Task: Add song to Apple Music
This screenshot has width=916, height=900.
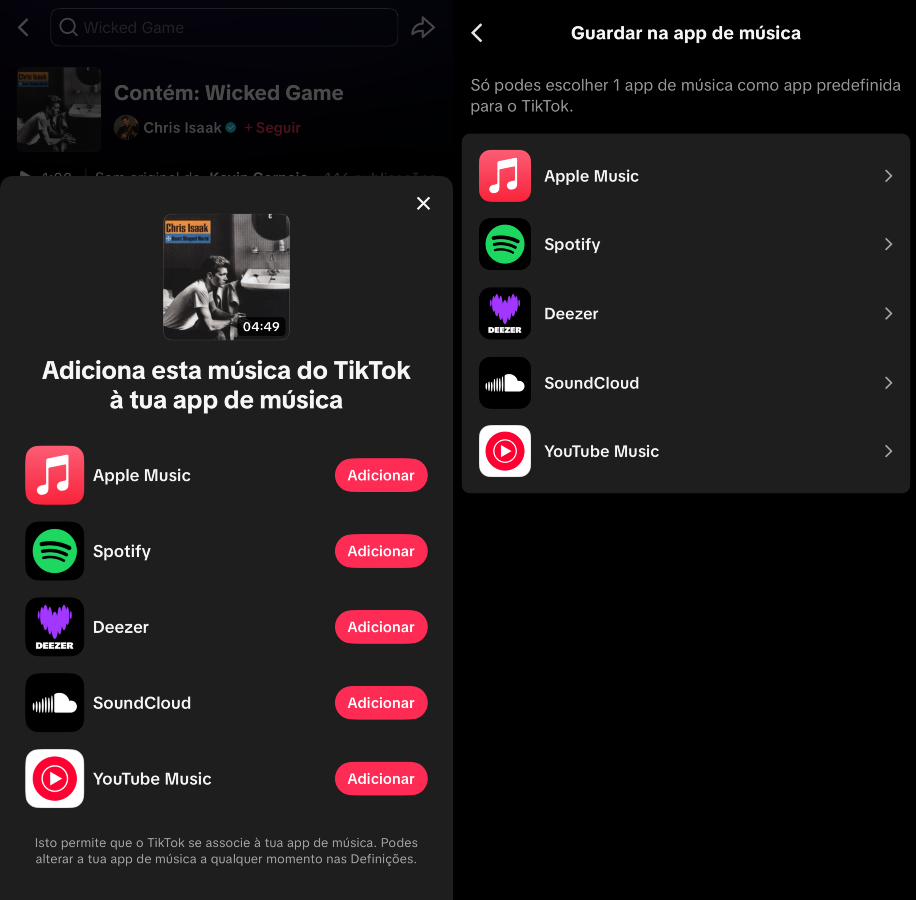Action: (x=381, y=476)
